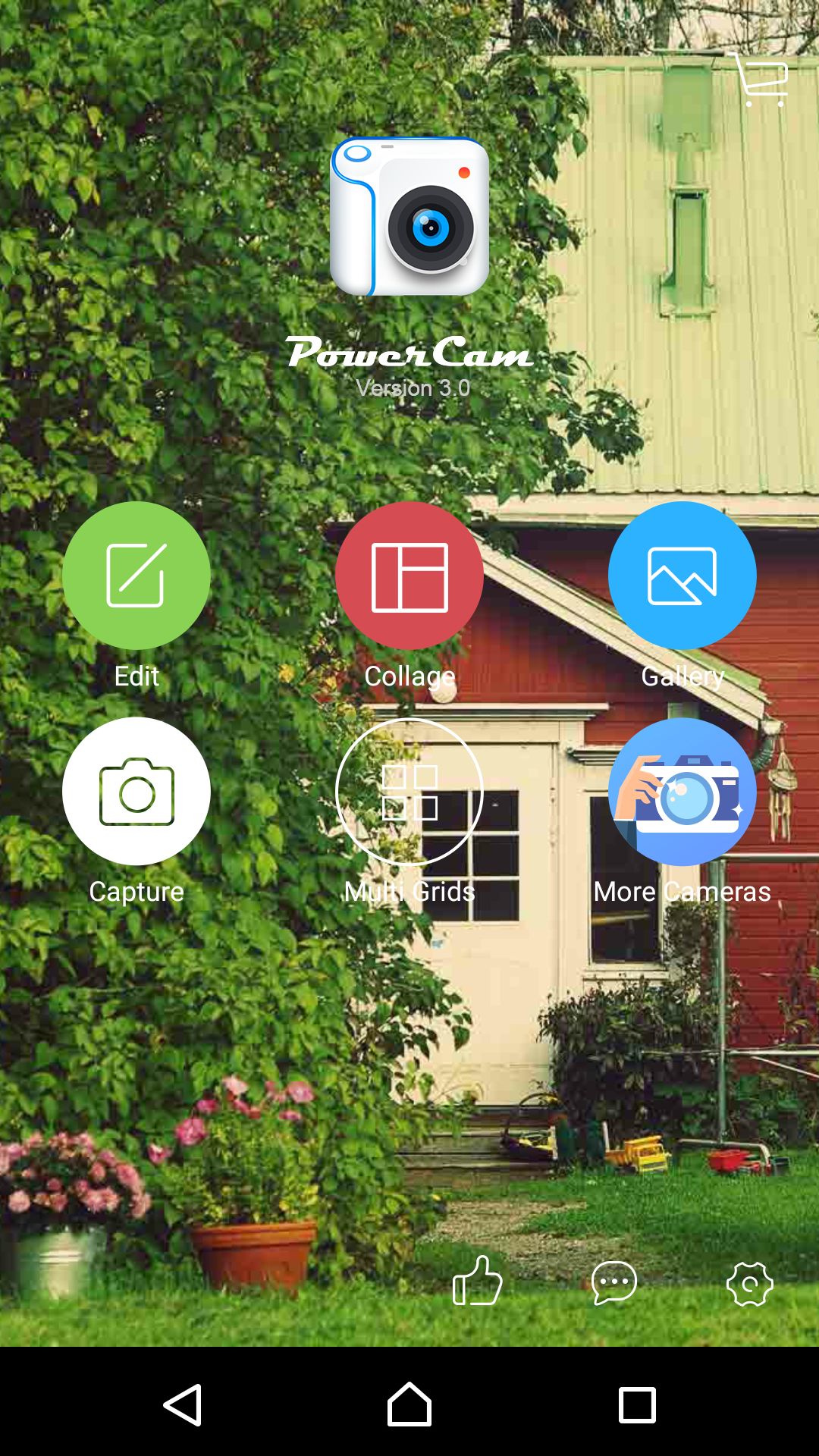Open the feedback chat bubble

click(613, 1282)
